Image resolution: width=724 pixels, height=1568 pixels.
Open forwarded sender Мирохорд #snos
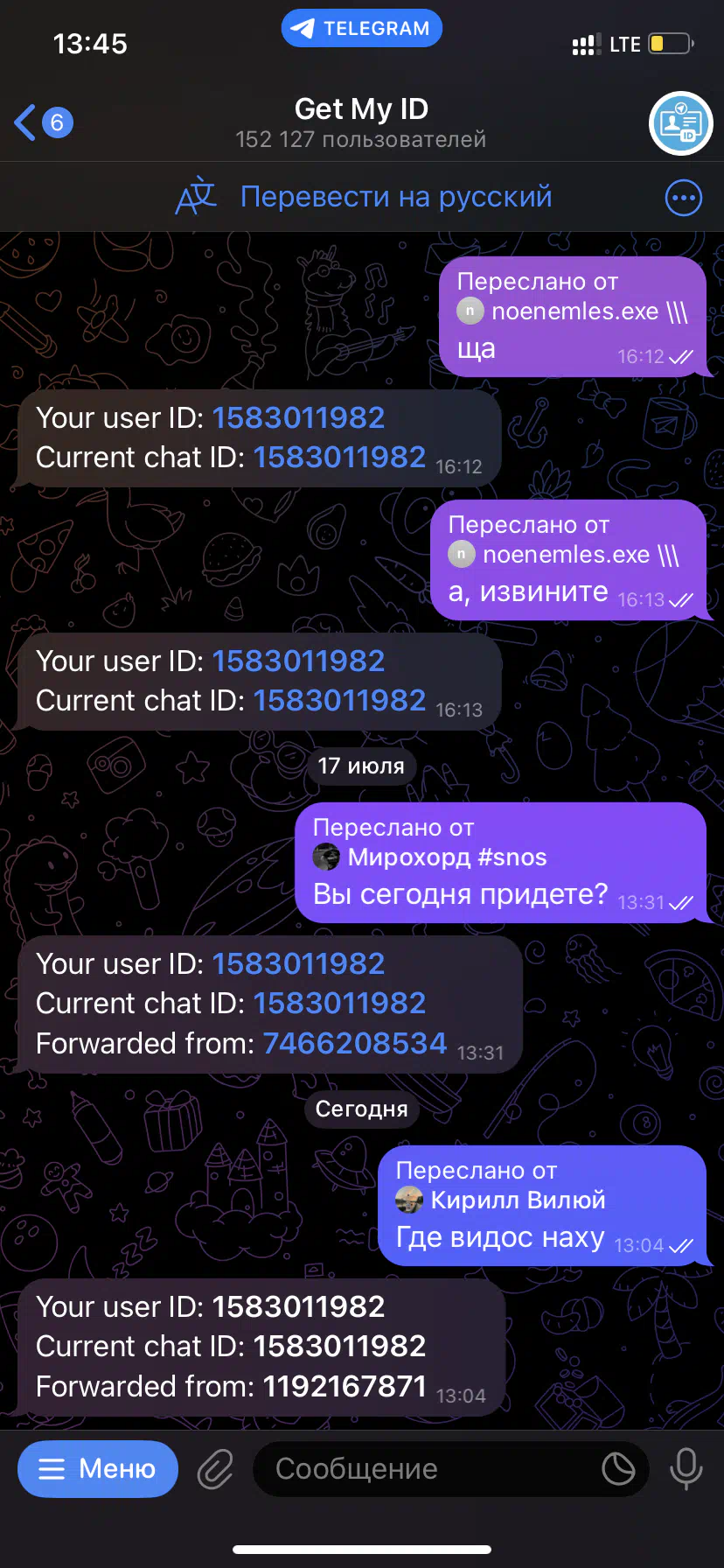coord(447,857)
